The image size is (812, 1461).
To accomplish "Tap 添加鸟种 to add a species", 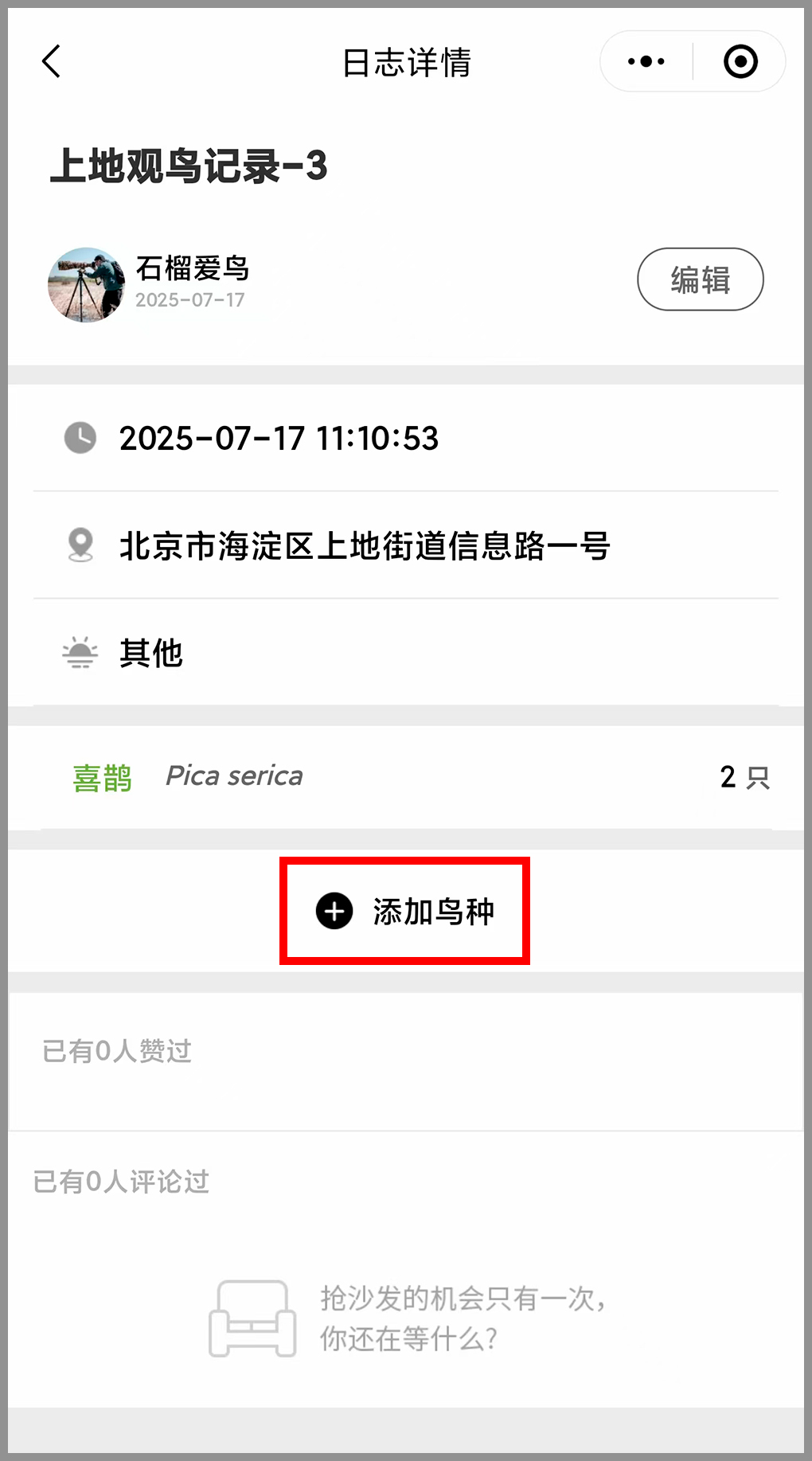I will tap(405, 912).
